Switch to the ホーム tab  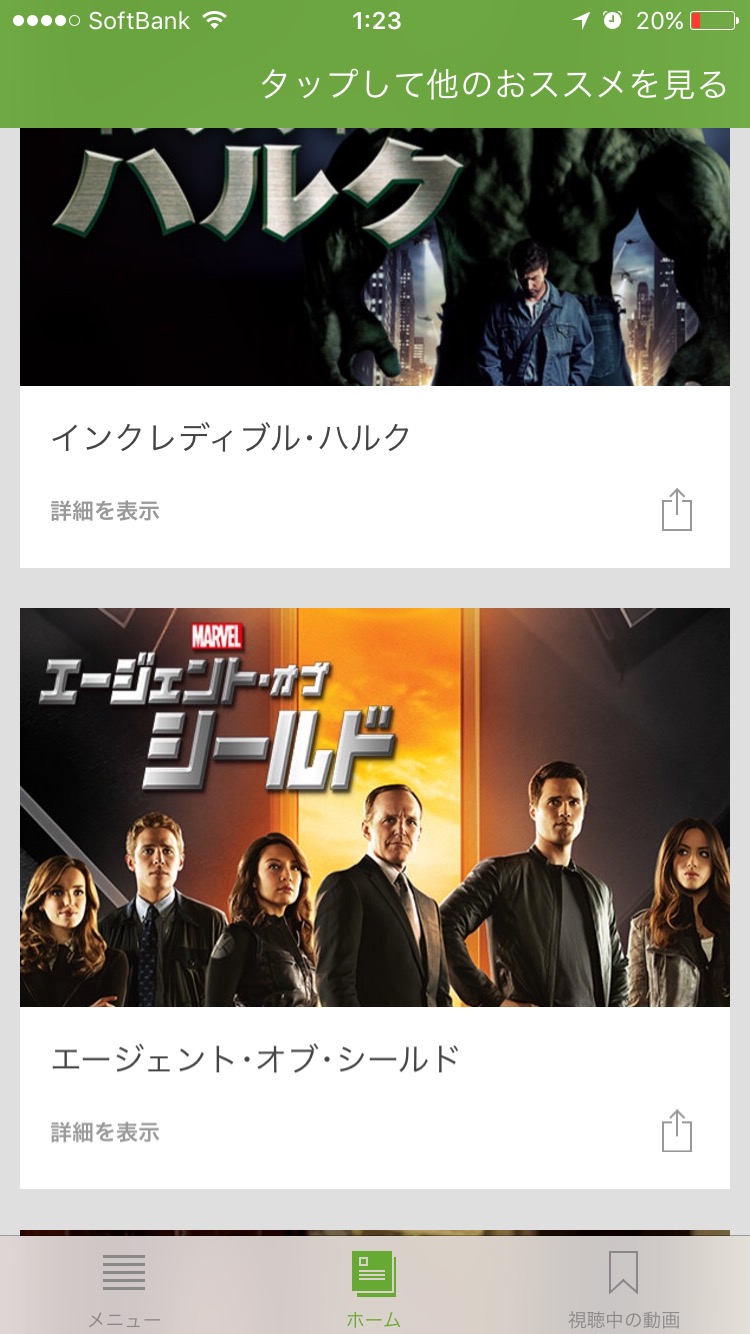[x=374, y=1288]
